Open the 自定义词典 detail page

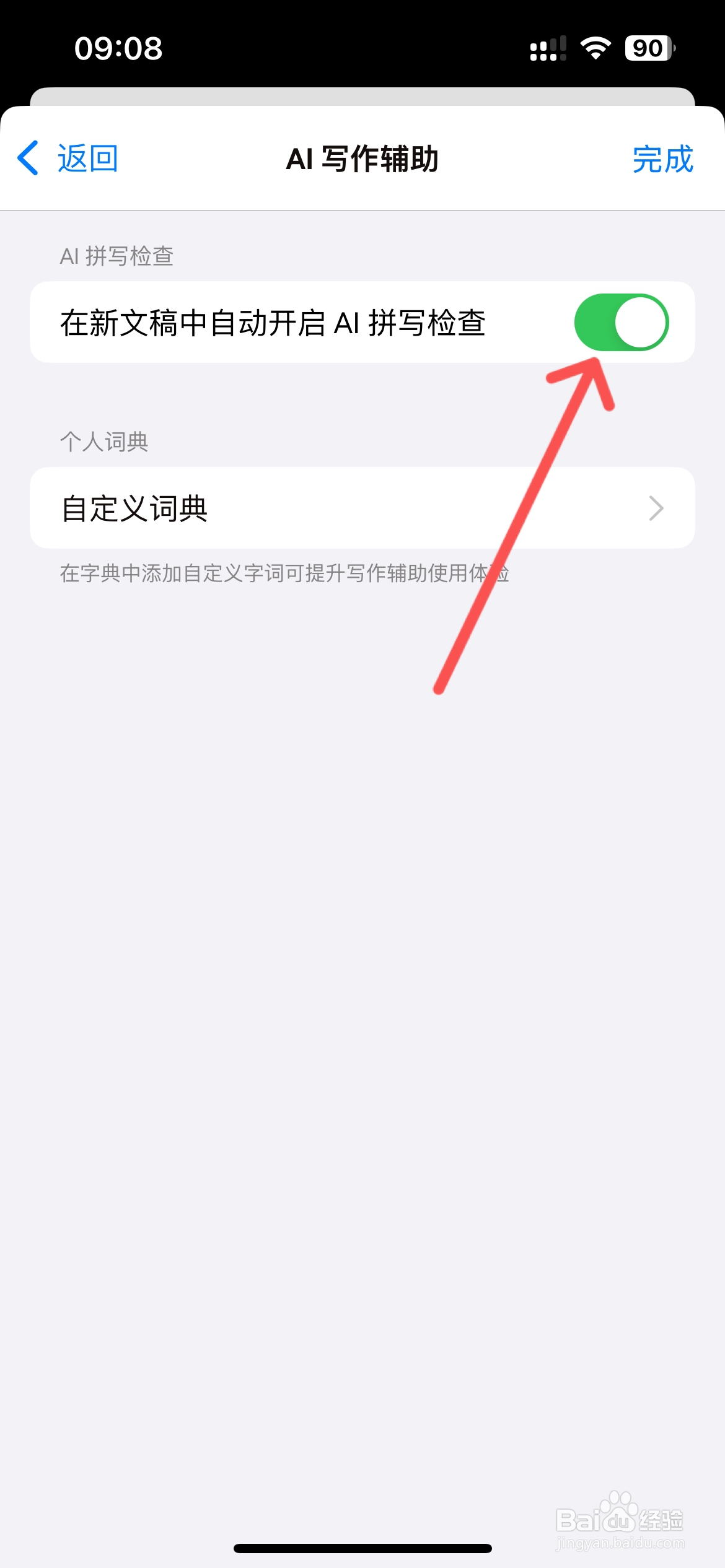tap(362, 508)
